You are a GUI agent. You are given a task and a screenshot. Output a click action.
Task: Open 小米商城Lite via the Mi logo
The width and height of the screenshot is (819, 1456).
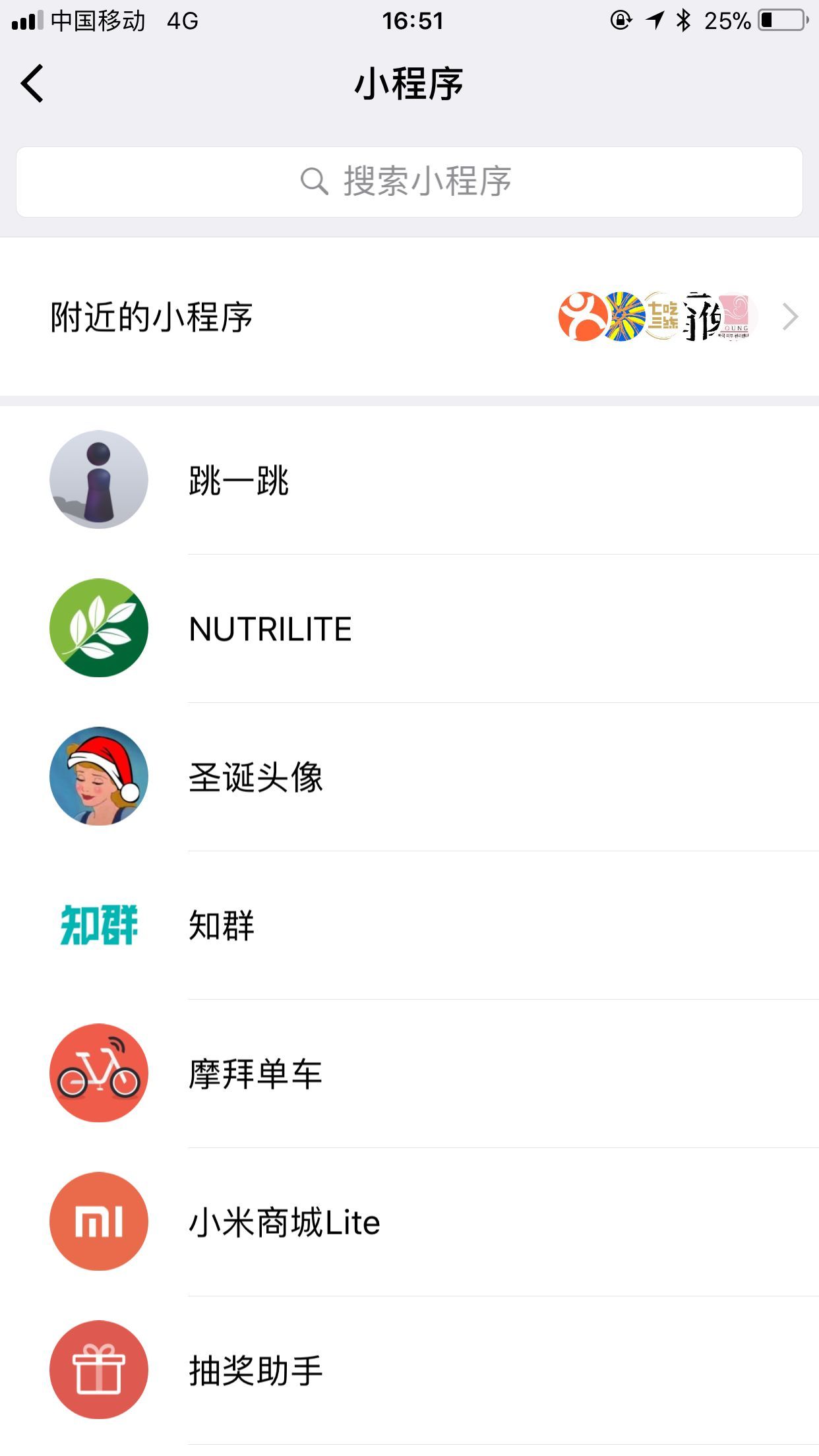[x=98, y=1221]
